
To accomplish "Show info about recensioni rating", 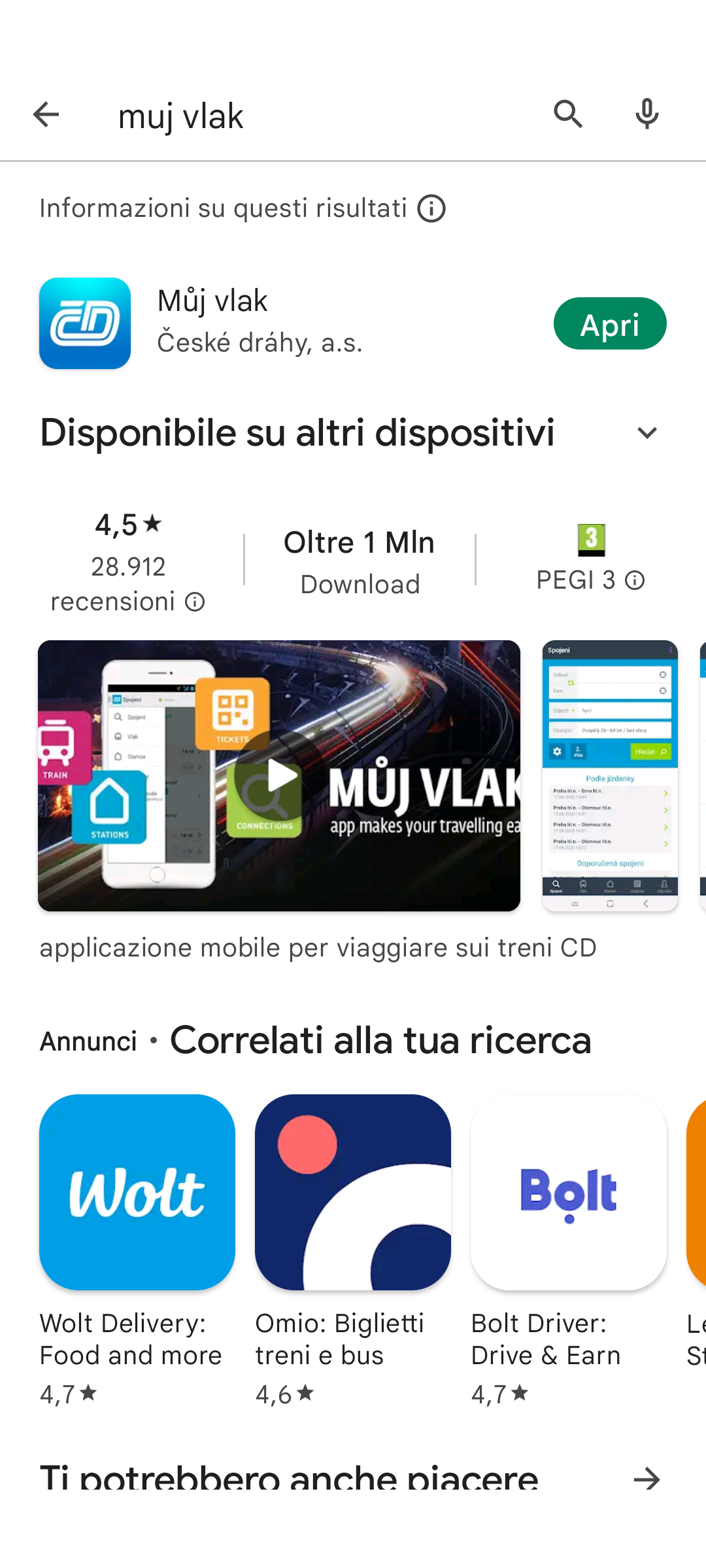I will [x=195, y=602].
